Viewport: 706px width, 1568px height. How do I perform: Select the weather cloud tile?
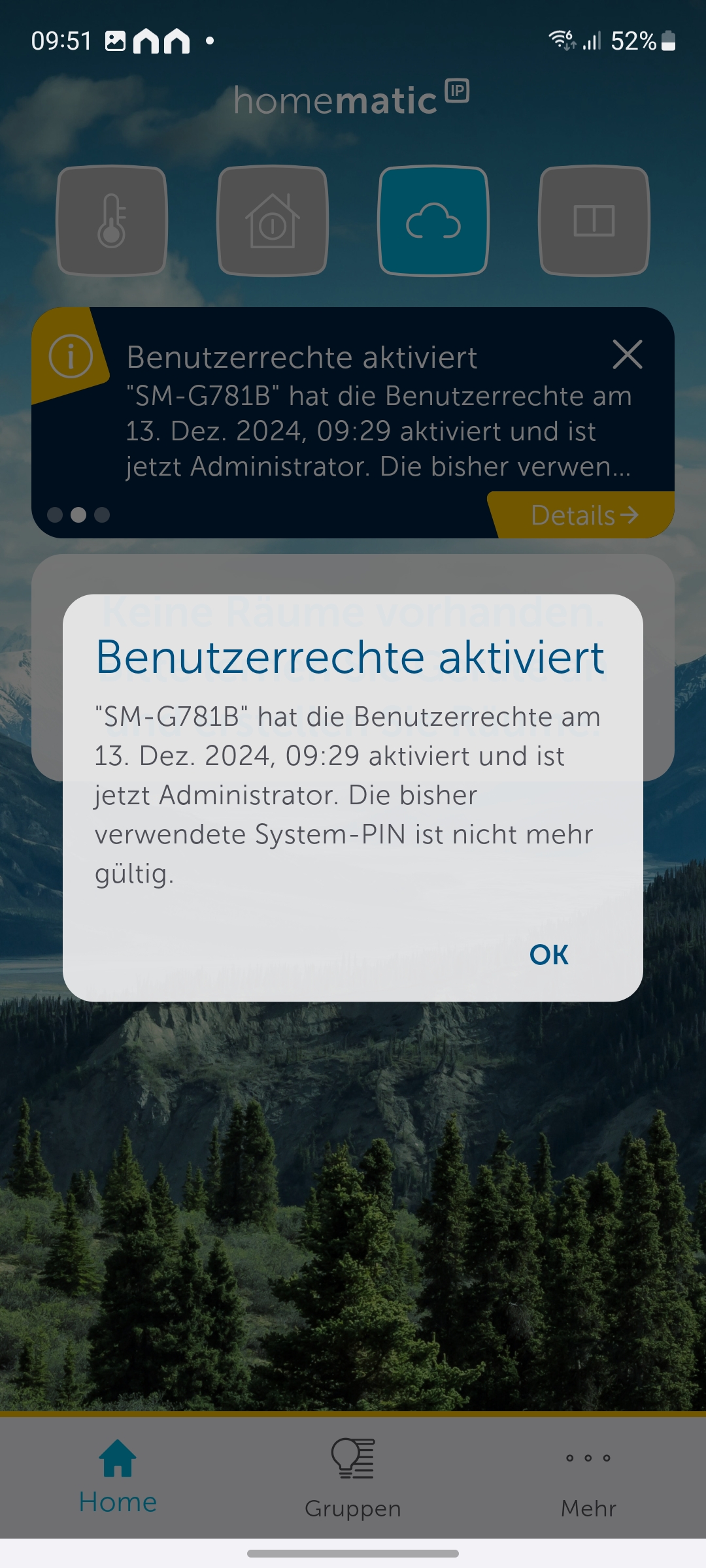[433, 221]
